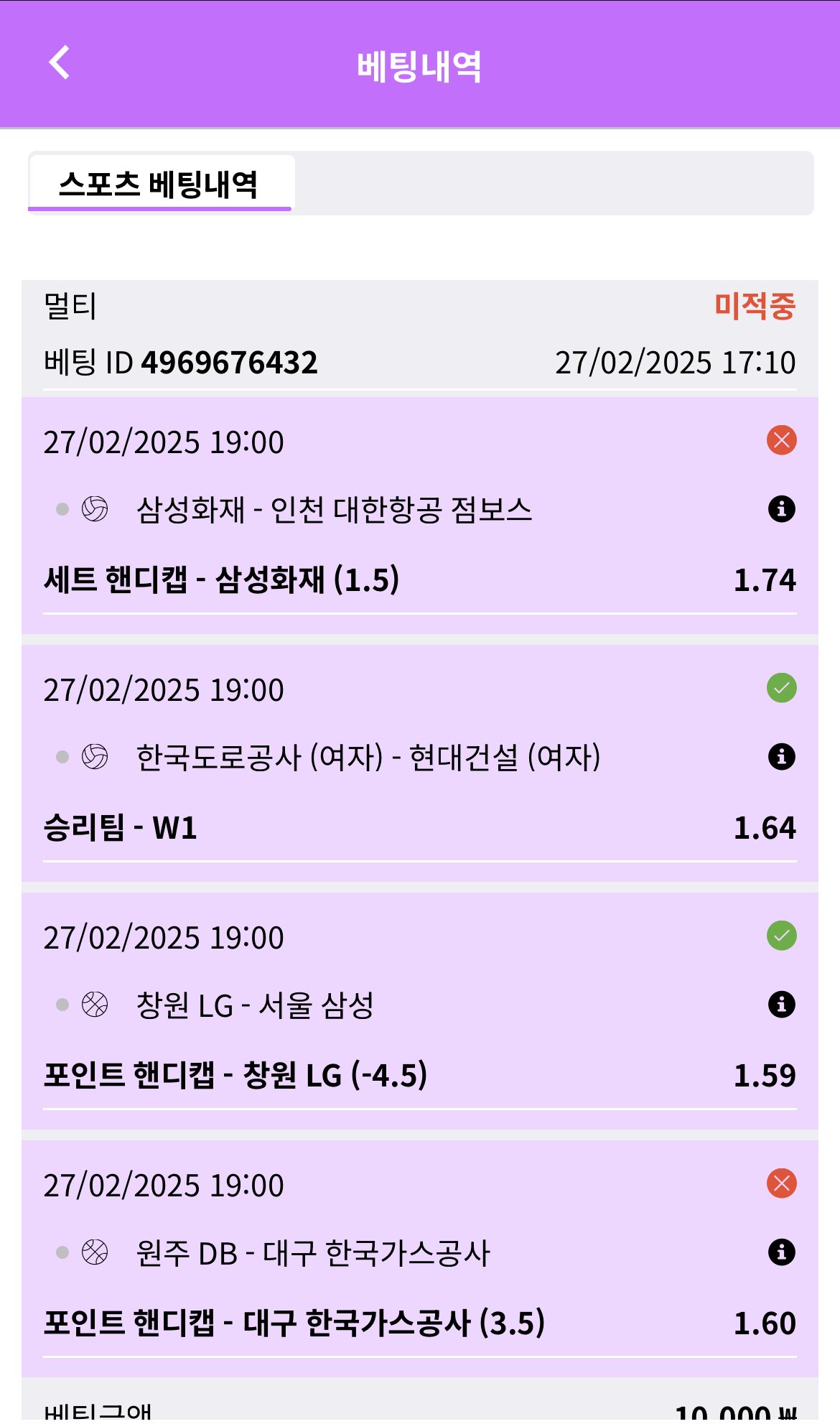Select the 스포츠 베팅내역 tab
This screenshot has height=1424, width=840.
click(x=159, y=184)
